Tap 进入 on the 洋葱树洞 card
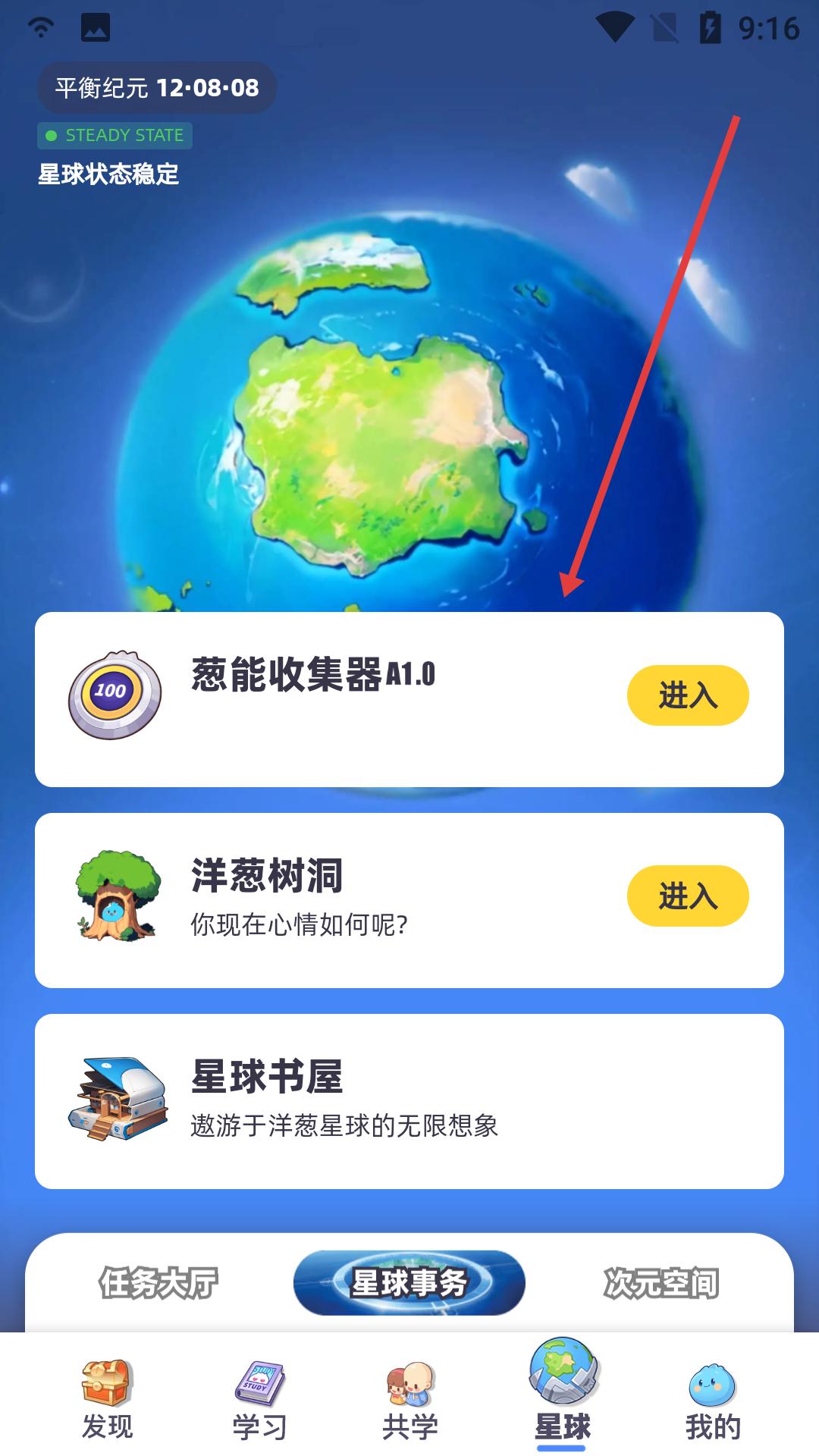This screenshot has height=1456, width=819. pyautogui.click(x=687, y=896)
